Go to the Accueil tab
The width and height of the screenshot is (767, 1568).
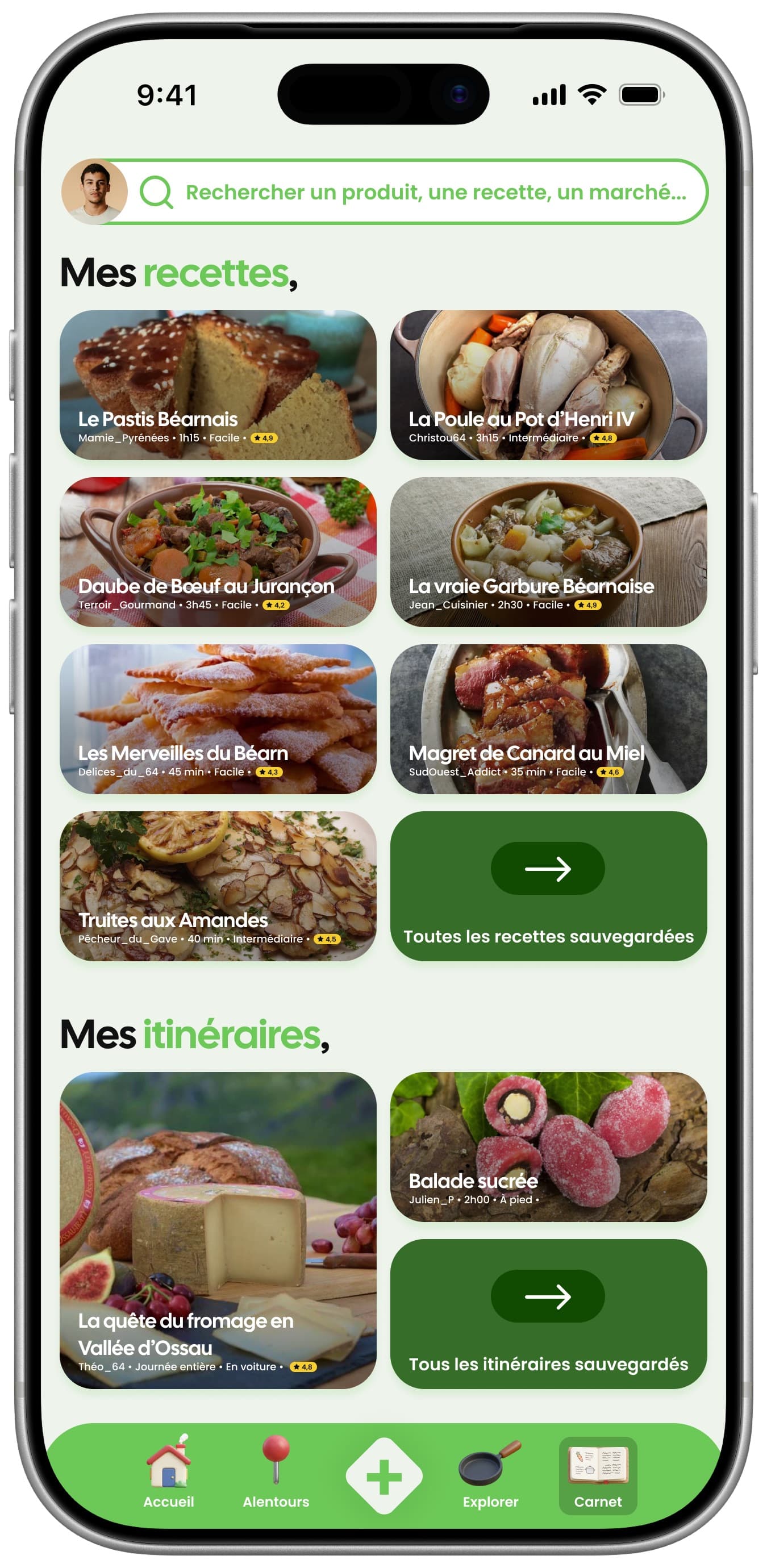pos(169,1475)
